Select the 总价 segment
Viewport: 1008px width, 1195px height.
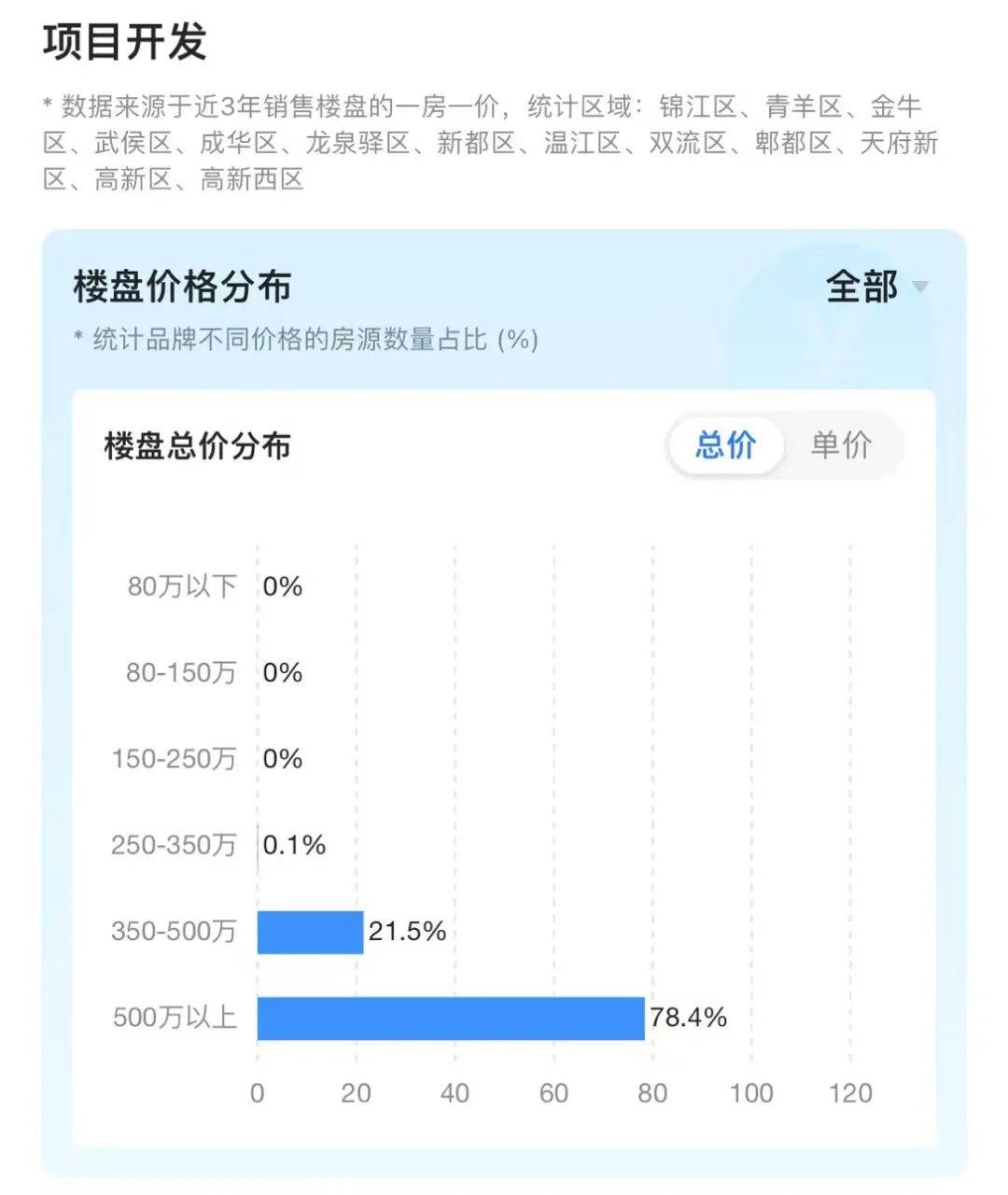pos(726,444)
